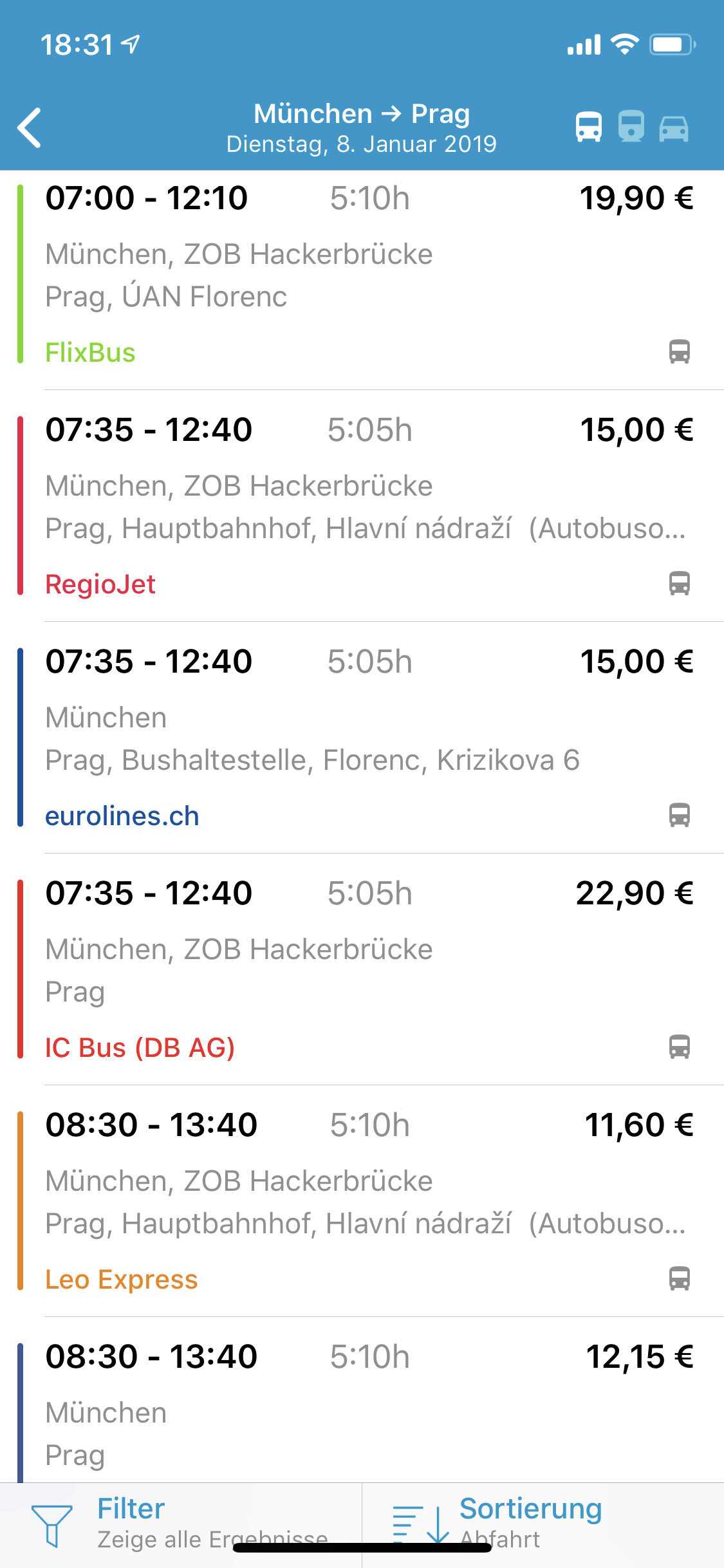The image size is (724, 1568).
Task: Change the Sortierung sort order
Action: (543, 1525)
